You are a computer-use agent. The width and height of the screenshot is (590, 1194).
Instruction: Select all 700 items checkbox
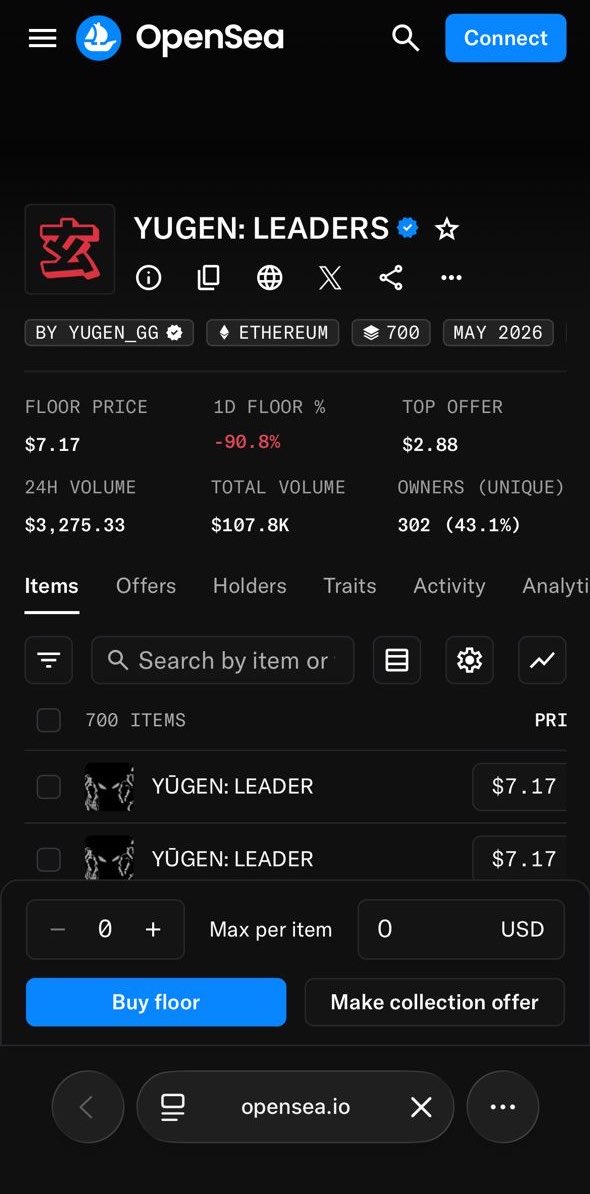[49, 720]
